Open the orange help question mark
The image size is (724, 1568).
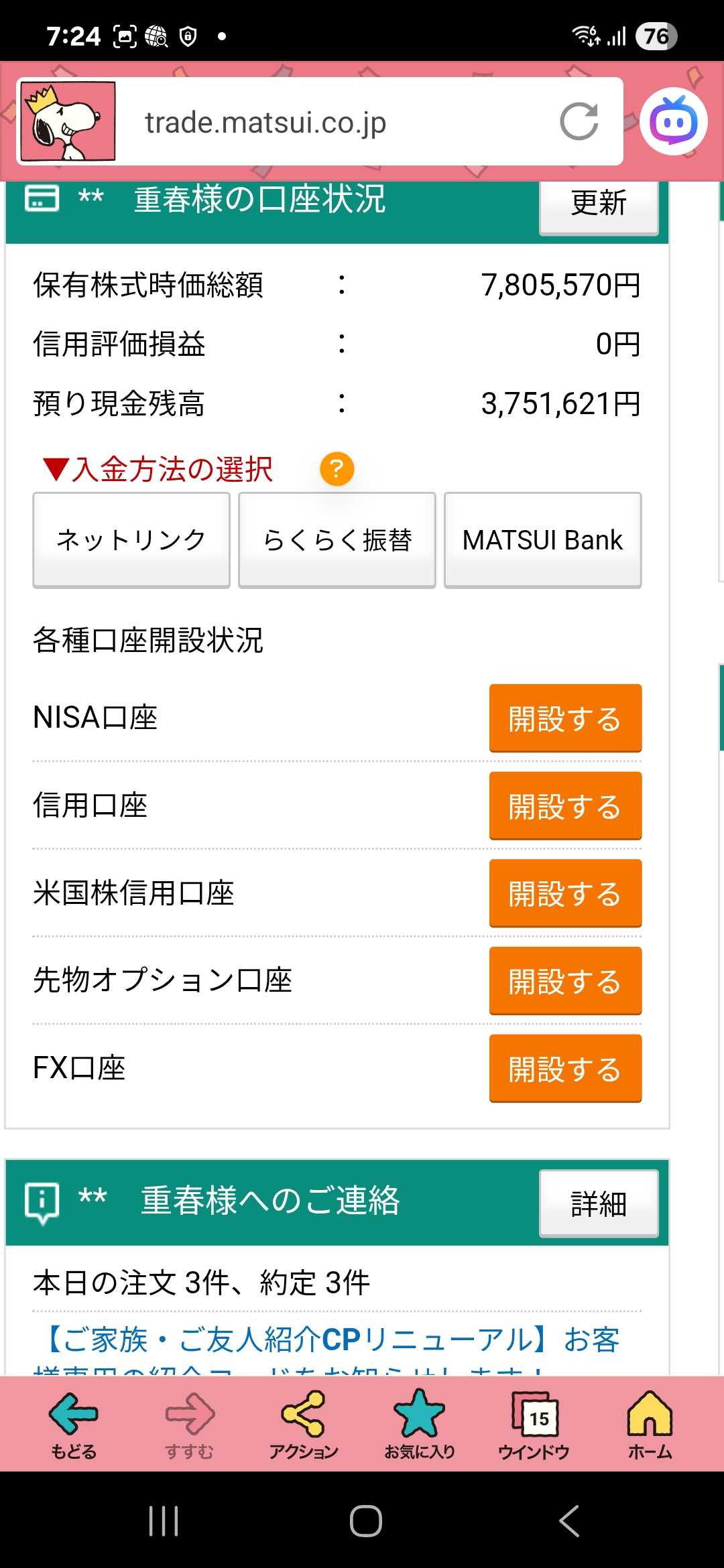[337, 469]
